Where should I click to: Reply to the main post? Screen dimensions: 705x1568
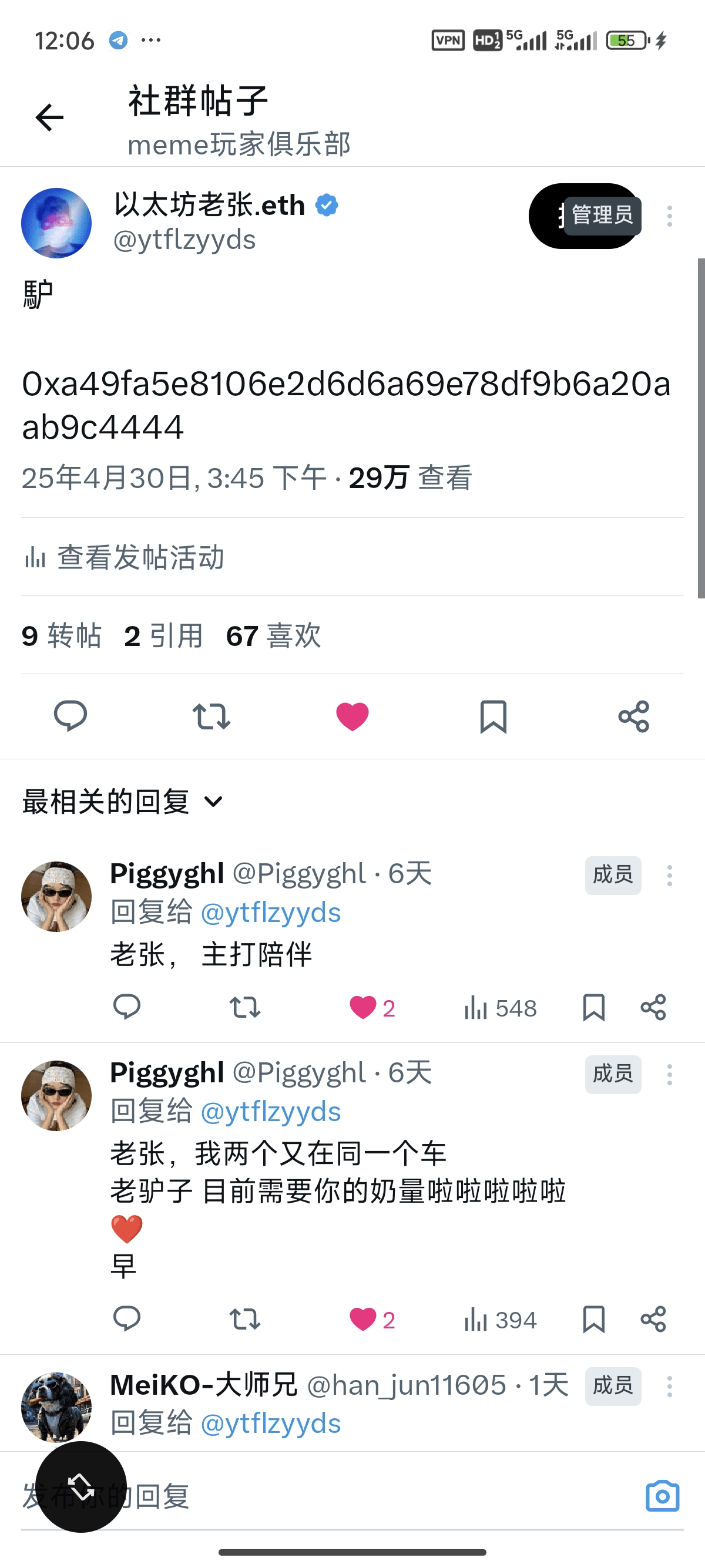pyautogui.click(x=70, y=716)
